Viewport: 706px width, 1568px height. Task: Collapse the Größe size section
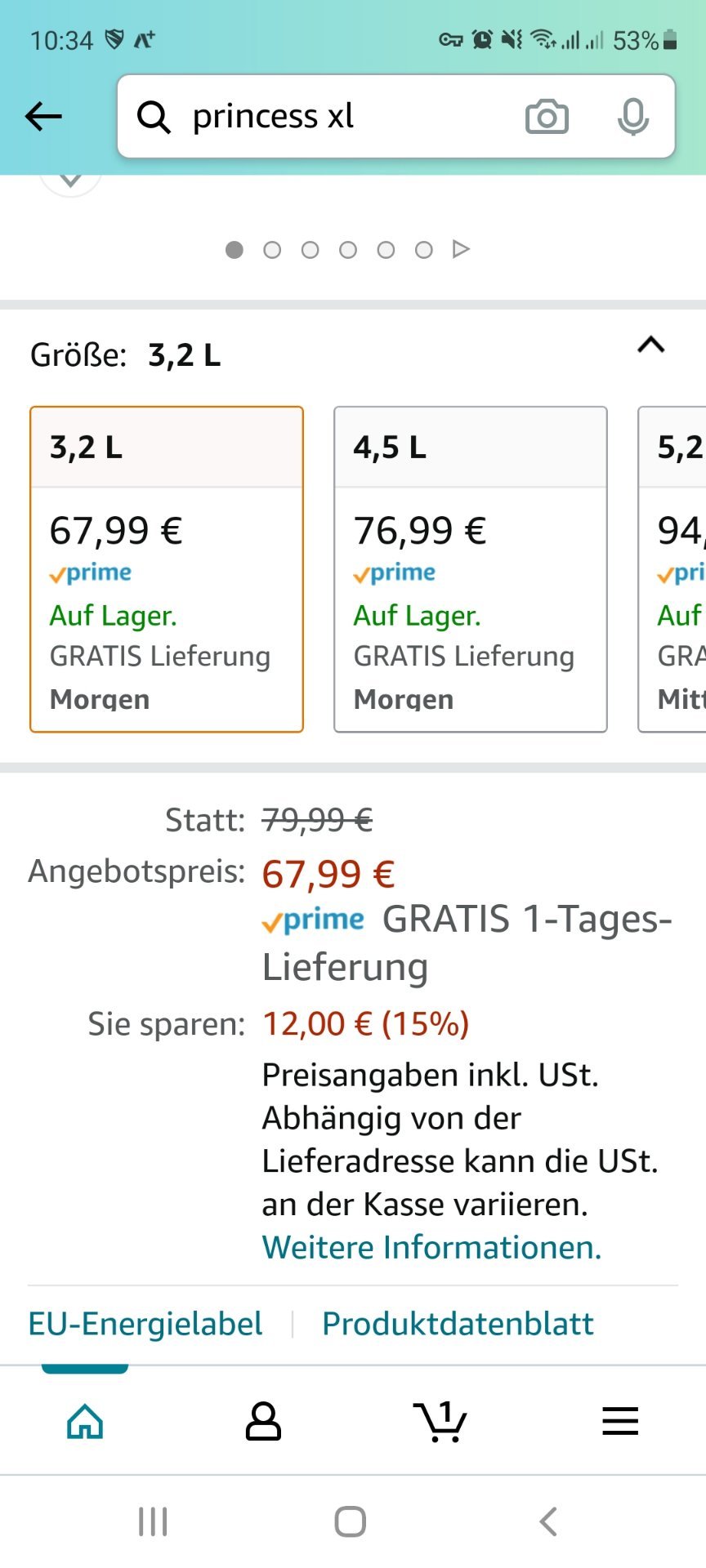[x=650, y=345]
